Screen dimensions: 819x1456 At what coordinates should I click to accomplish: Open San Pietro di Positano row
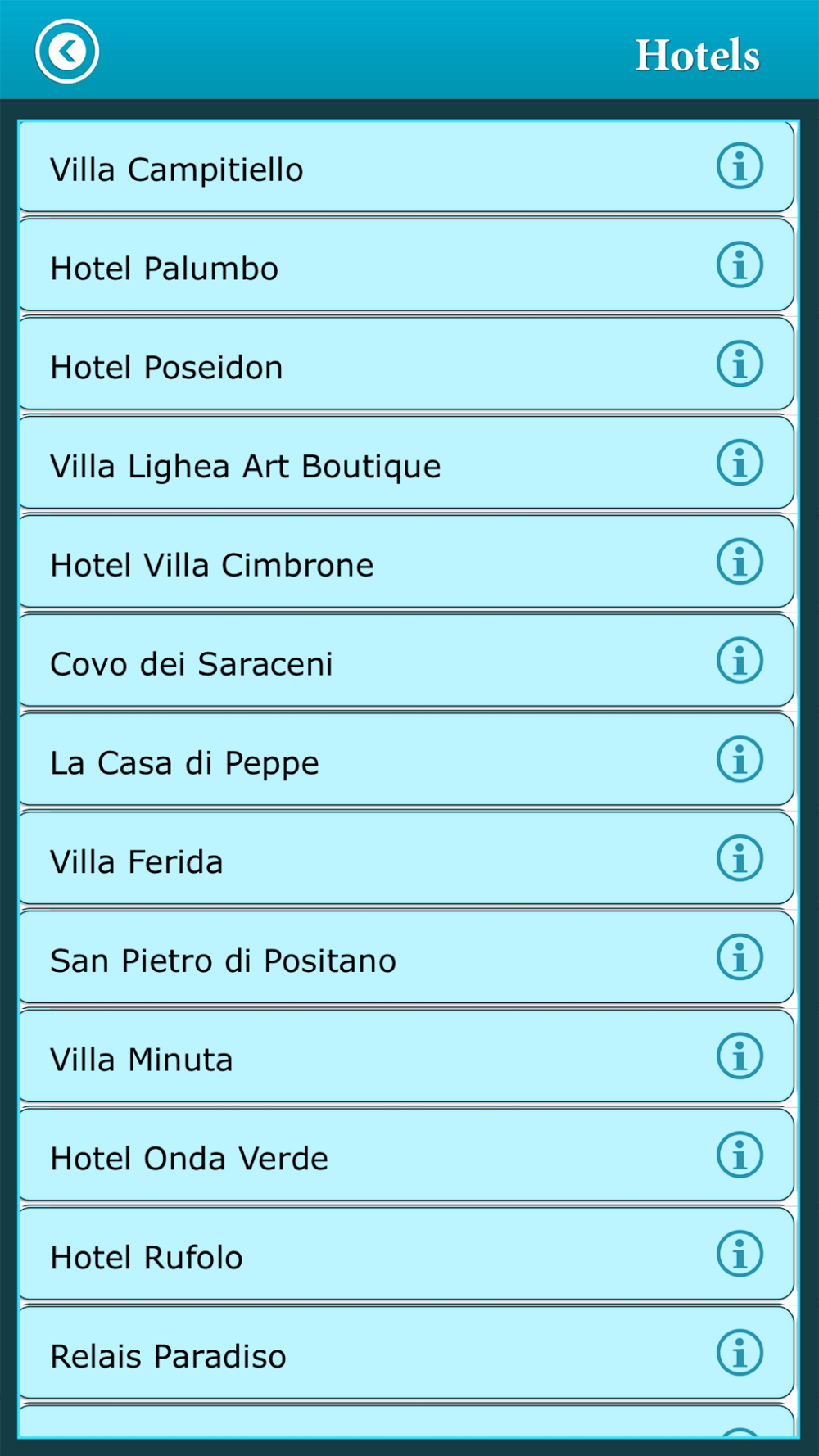(406, 958)
